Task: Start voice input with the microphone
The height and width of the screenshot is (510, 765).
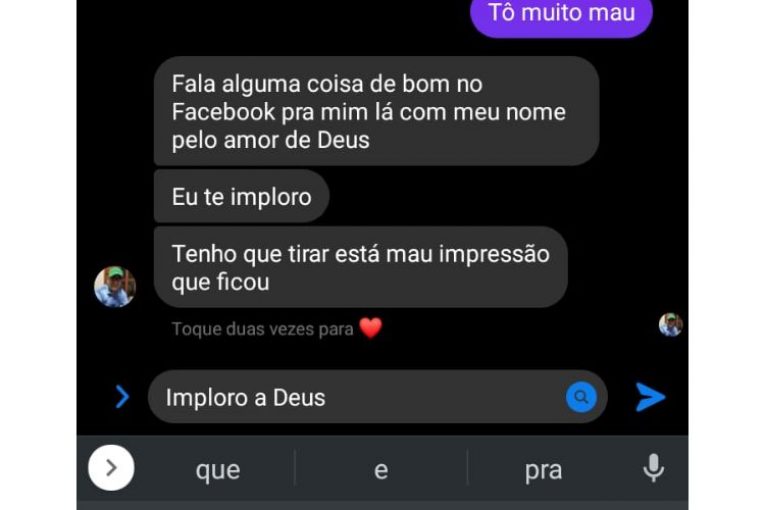Action: pos(653,468)
